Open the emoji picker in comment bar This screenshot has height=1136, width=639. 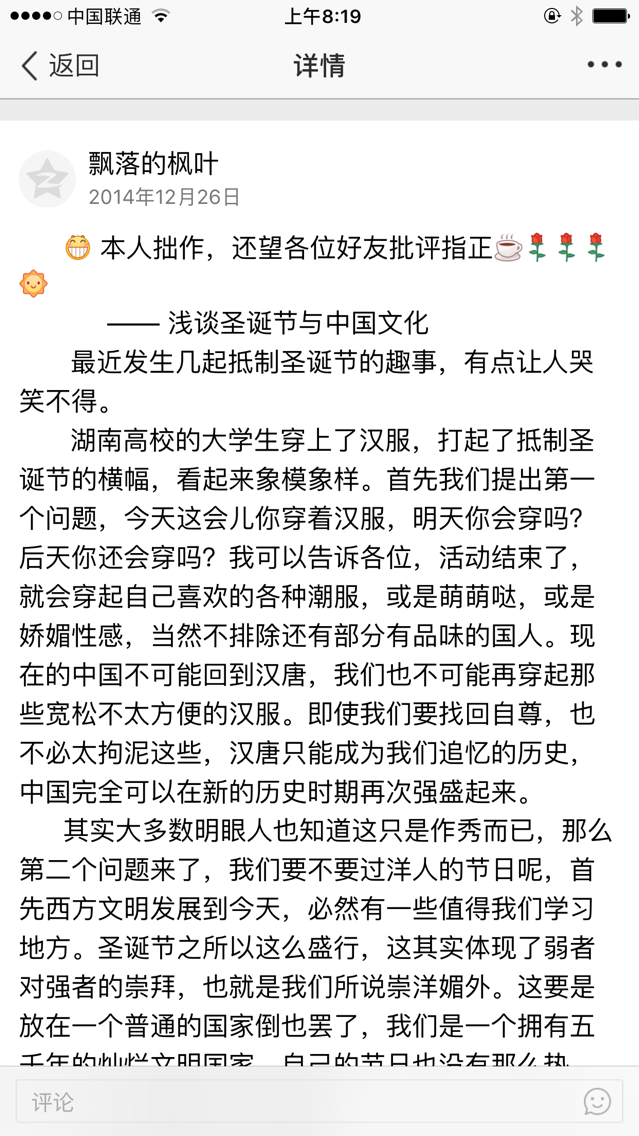pos(597,1101)
